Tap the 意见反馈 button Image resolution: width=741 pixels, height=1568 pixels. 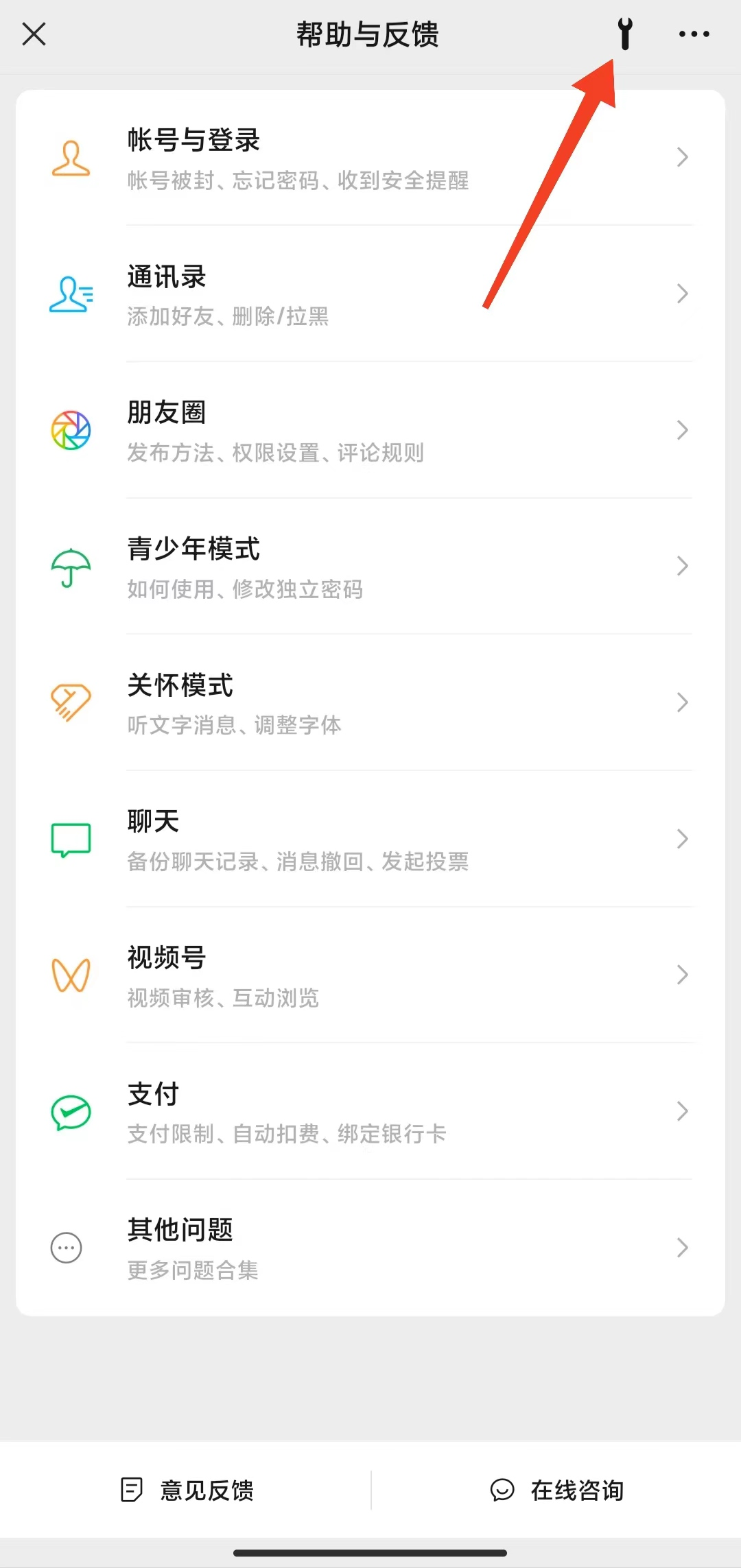[x=187, y=1490]
